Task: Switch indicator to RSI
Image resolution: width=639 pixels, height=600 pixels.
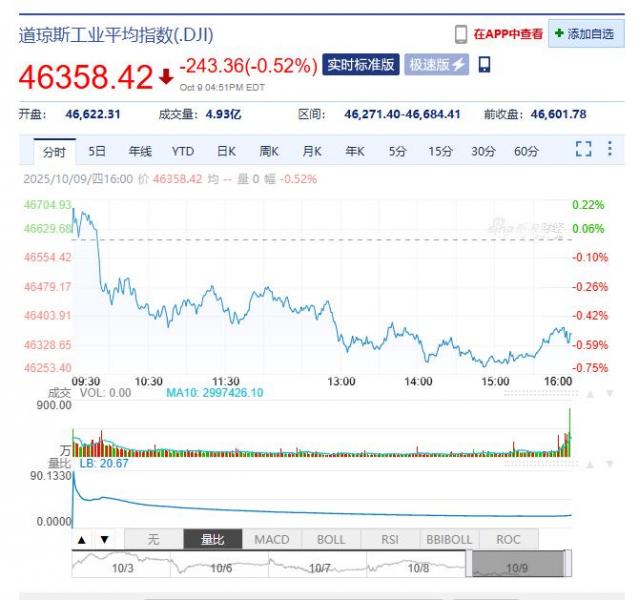Action: [389, 539]
